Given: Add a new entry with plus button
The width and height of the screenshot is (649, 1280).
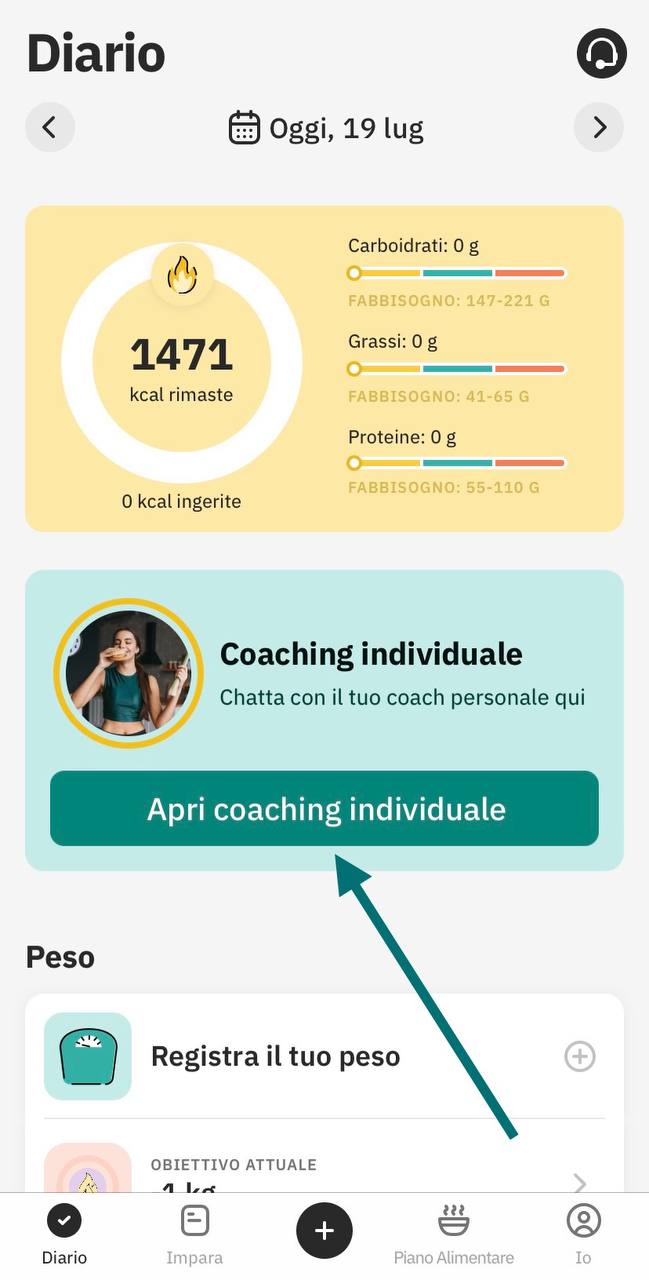Looking at the screenshot, I should [324, 1231].
